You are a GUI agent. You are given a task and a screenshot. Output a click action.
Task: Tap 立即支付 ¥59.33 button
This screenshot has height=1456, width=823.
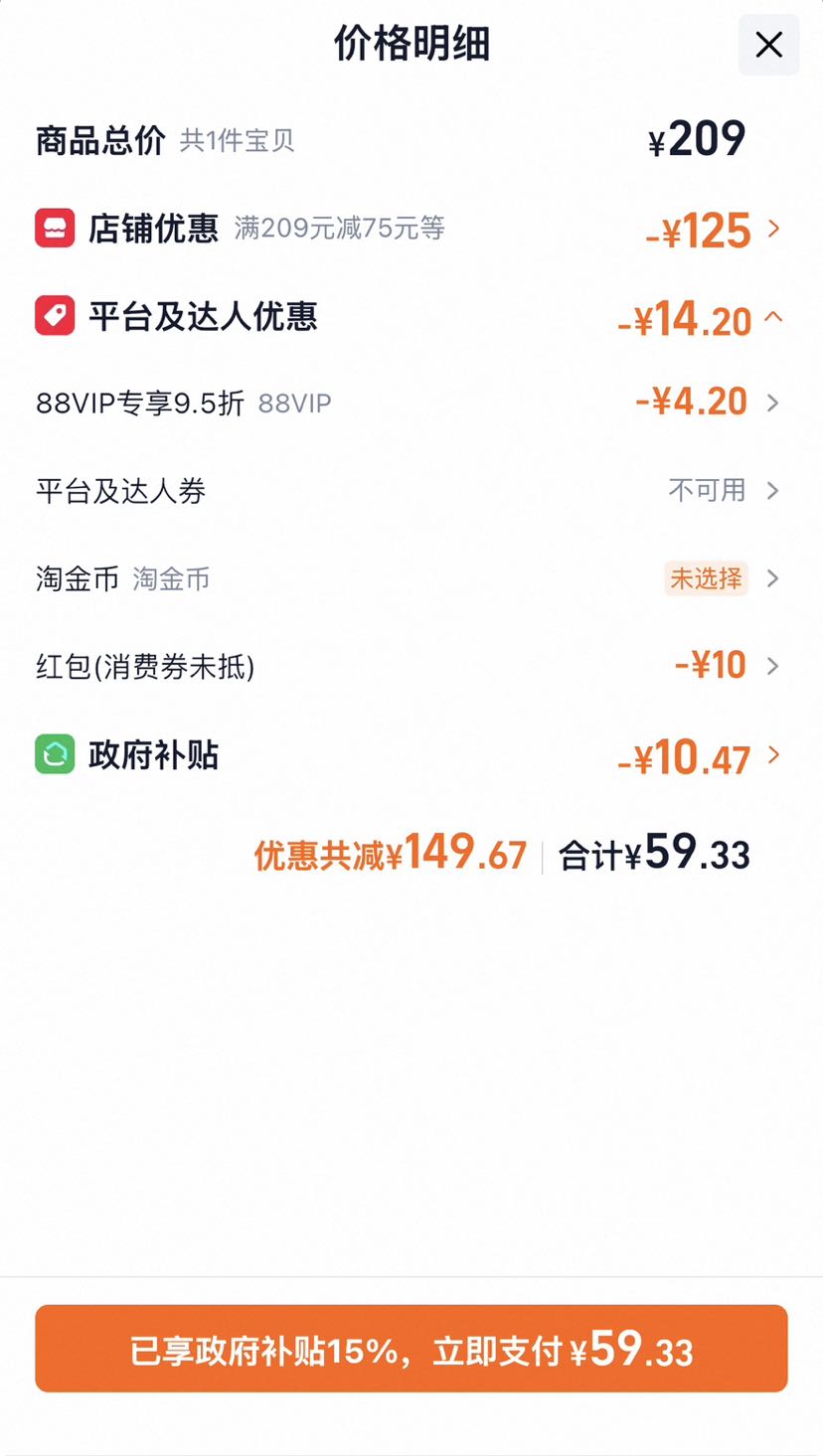[x=411, y=1349]
